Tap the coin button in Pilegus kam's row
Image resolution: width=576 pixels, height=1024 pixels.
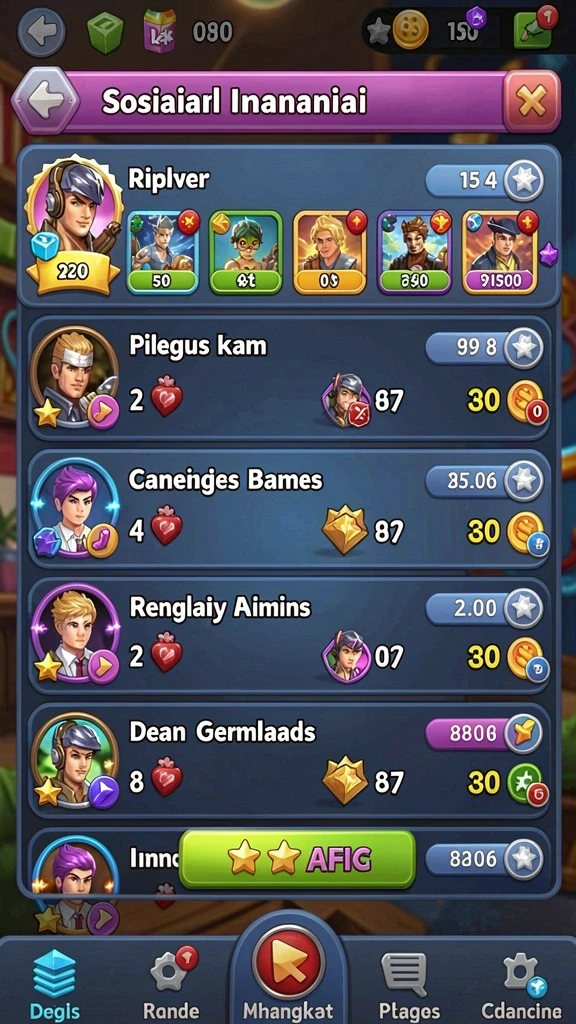click(x=526, y=401)
